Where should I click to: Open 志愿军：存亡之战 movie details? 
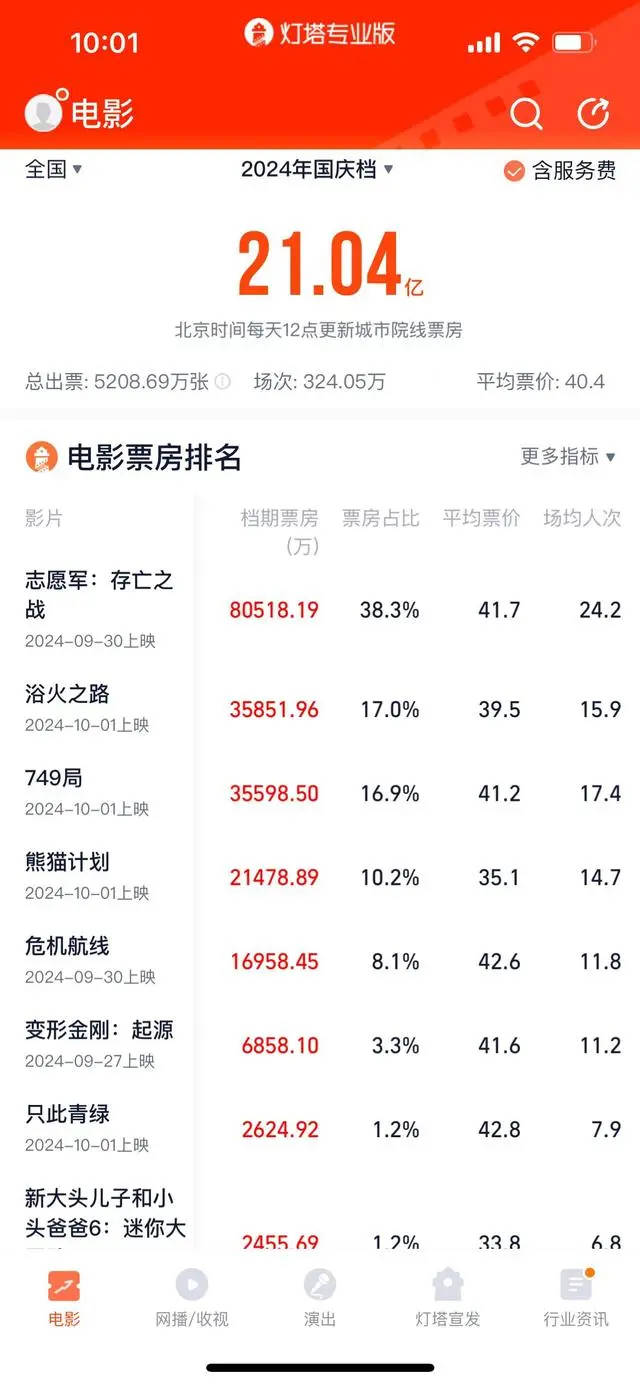320,609
